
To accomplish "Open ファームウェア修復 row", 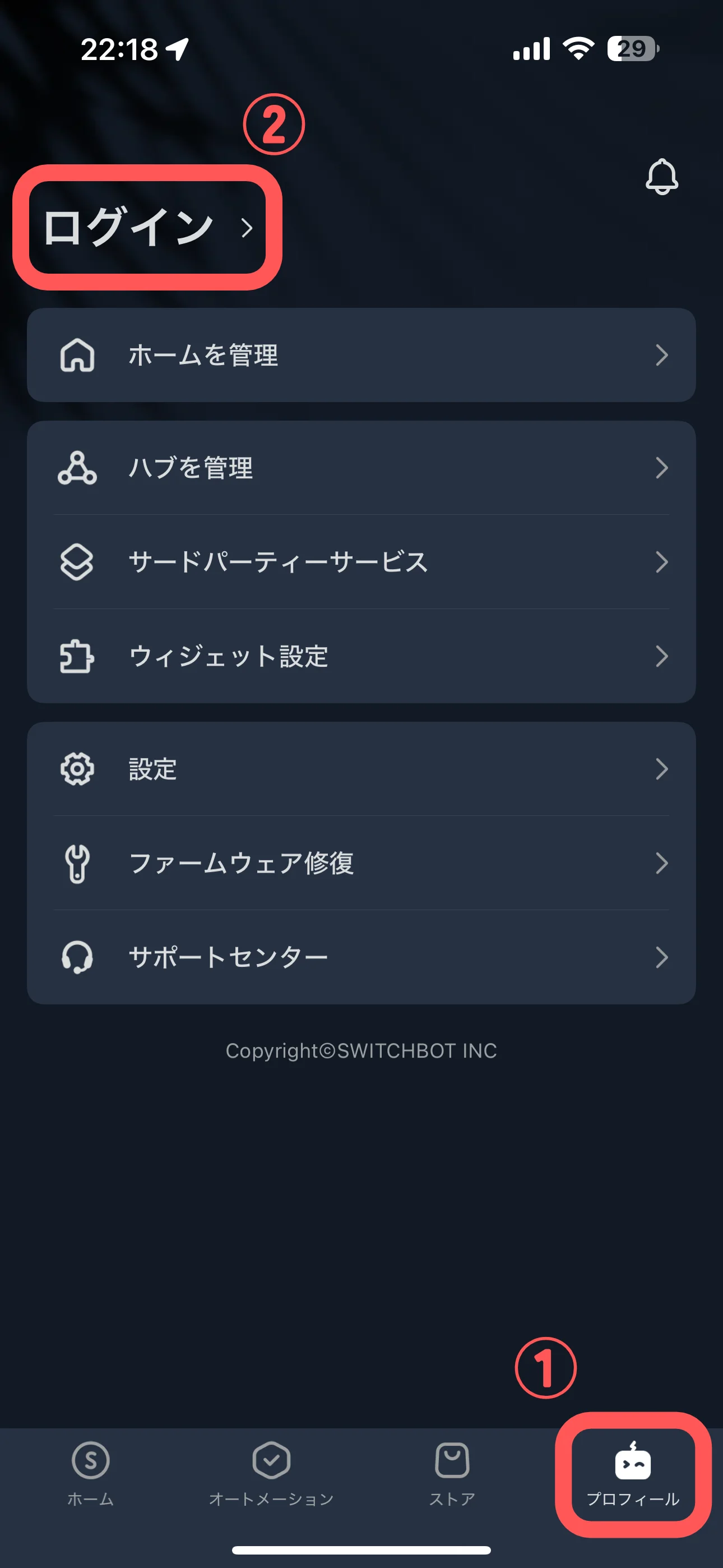I will point(361,863).
